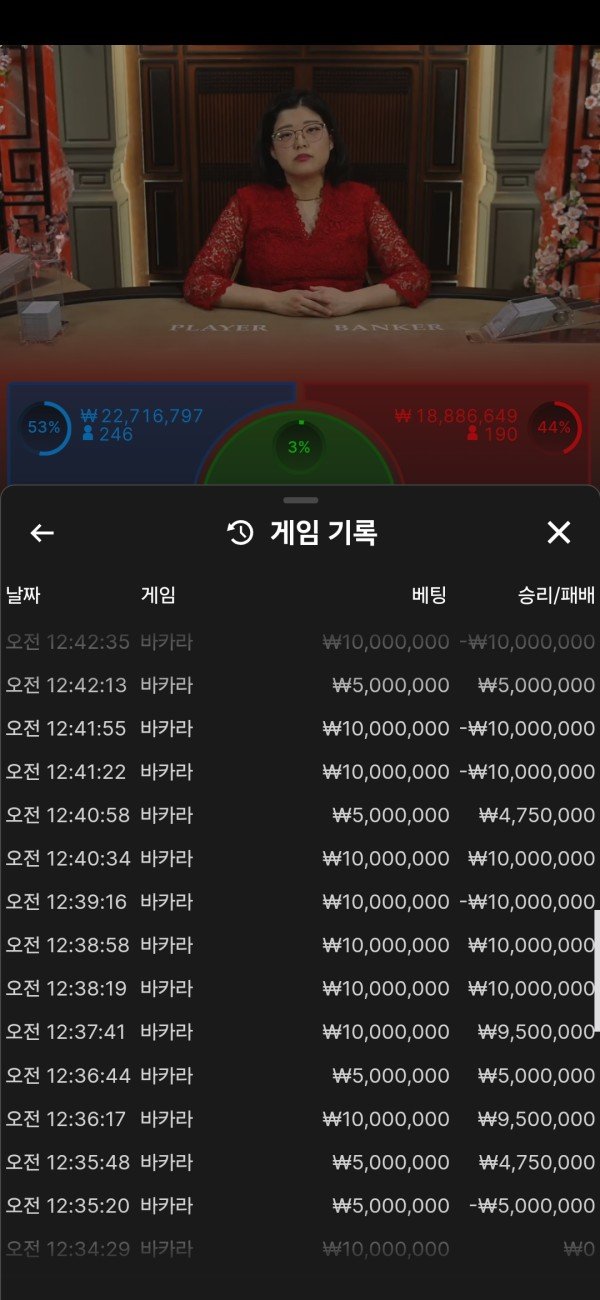The width and height of the screenshot is (600, 1300).
Task: Tap the sheet drag handle above 게임 기록
Action: (300, 500)
